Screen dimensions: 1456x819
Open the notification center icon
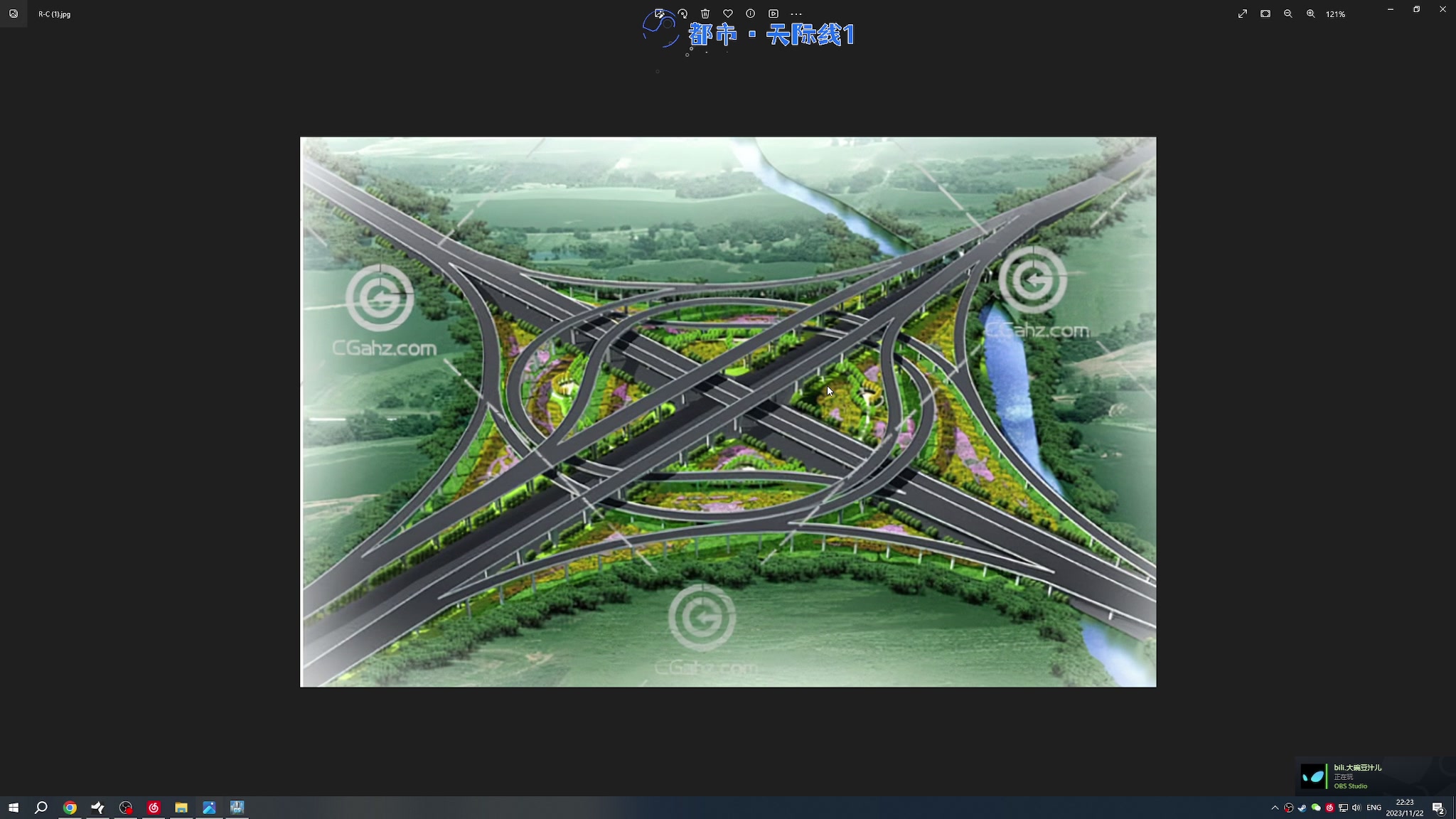tap(1438, 808)
